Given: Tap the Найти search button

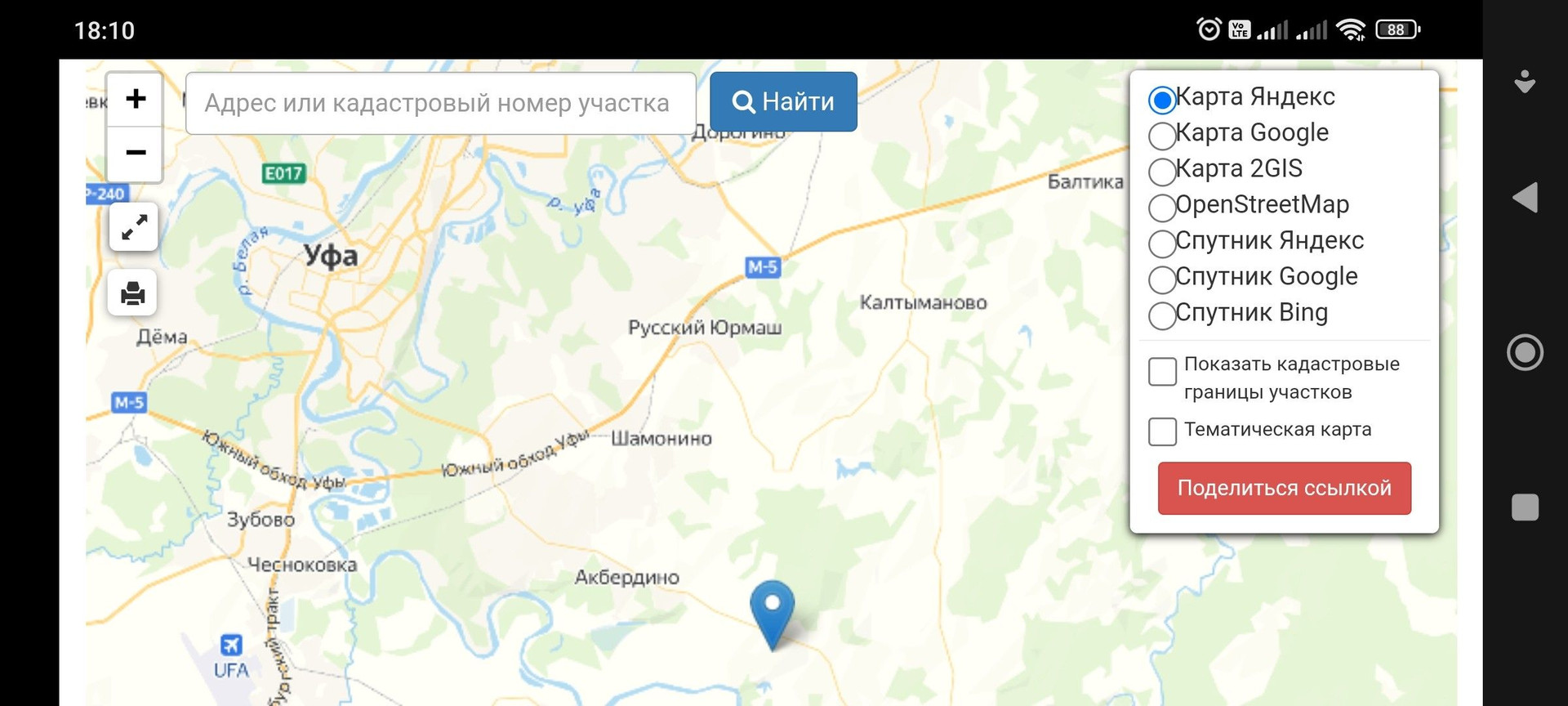Looking at the screenshot, I should click(783, 101).
